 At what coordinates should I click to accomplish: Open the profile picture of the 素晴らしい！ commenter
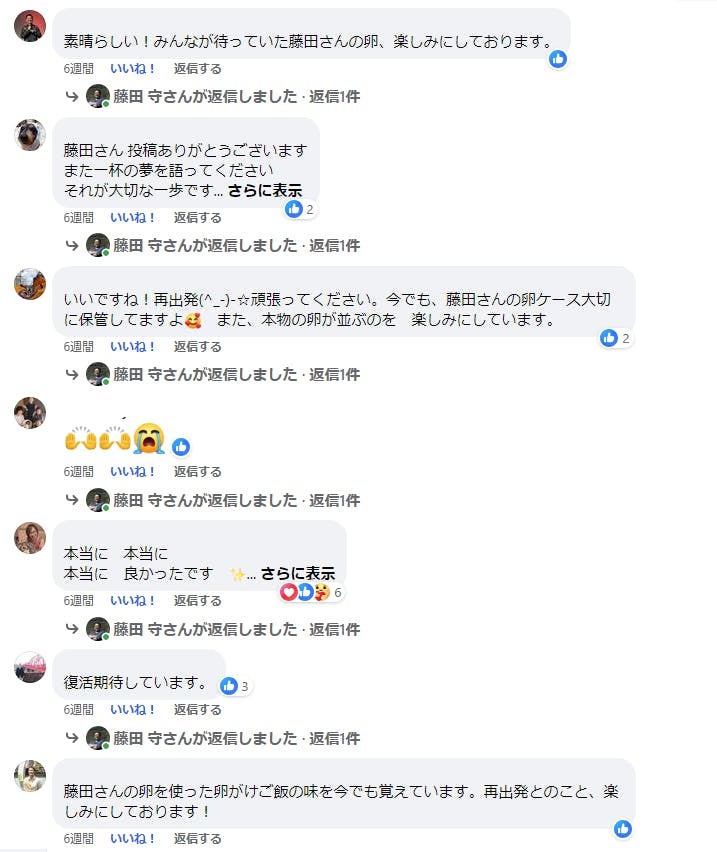[30, 25]
